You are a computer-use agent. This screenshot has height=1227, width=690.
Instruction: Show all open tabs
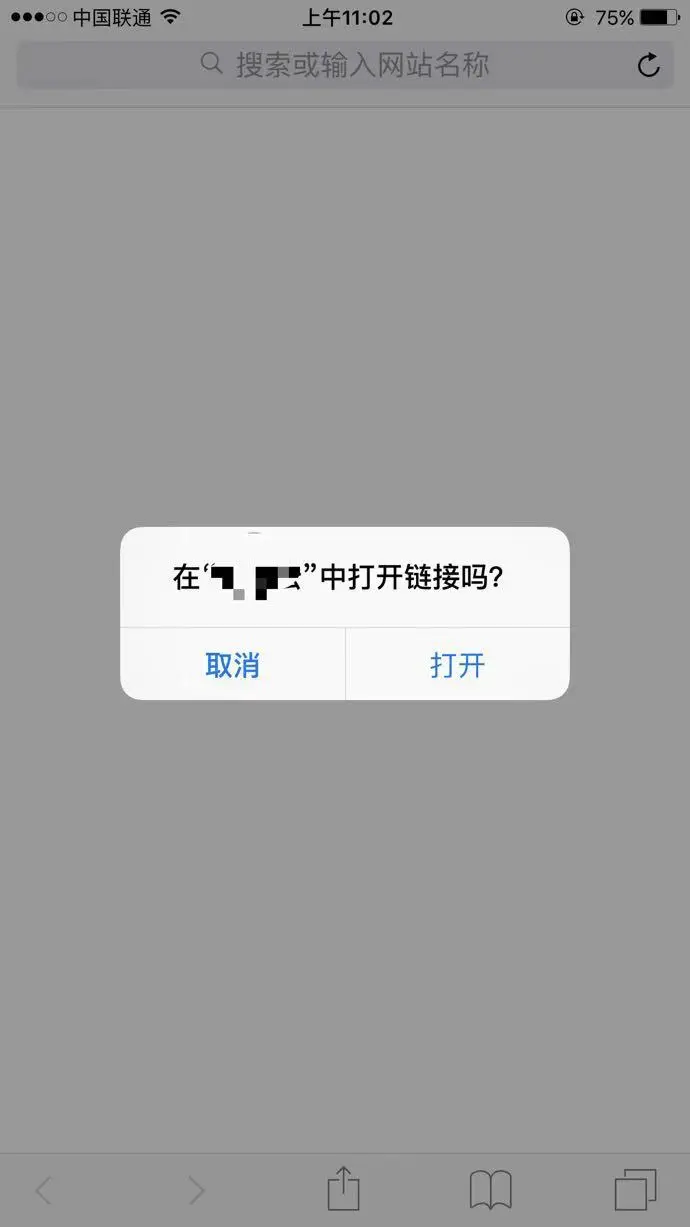pyautogui.click(x=635, y=1190)
